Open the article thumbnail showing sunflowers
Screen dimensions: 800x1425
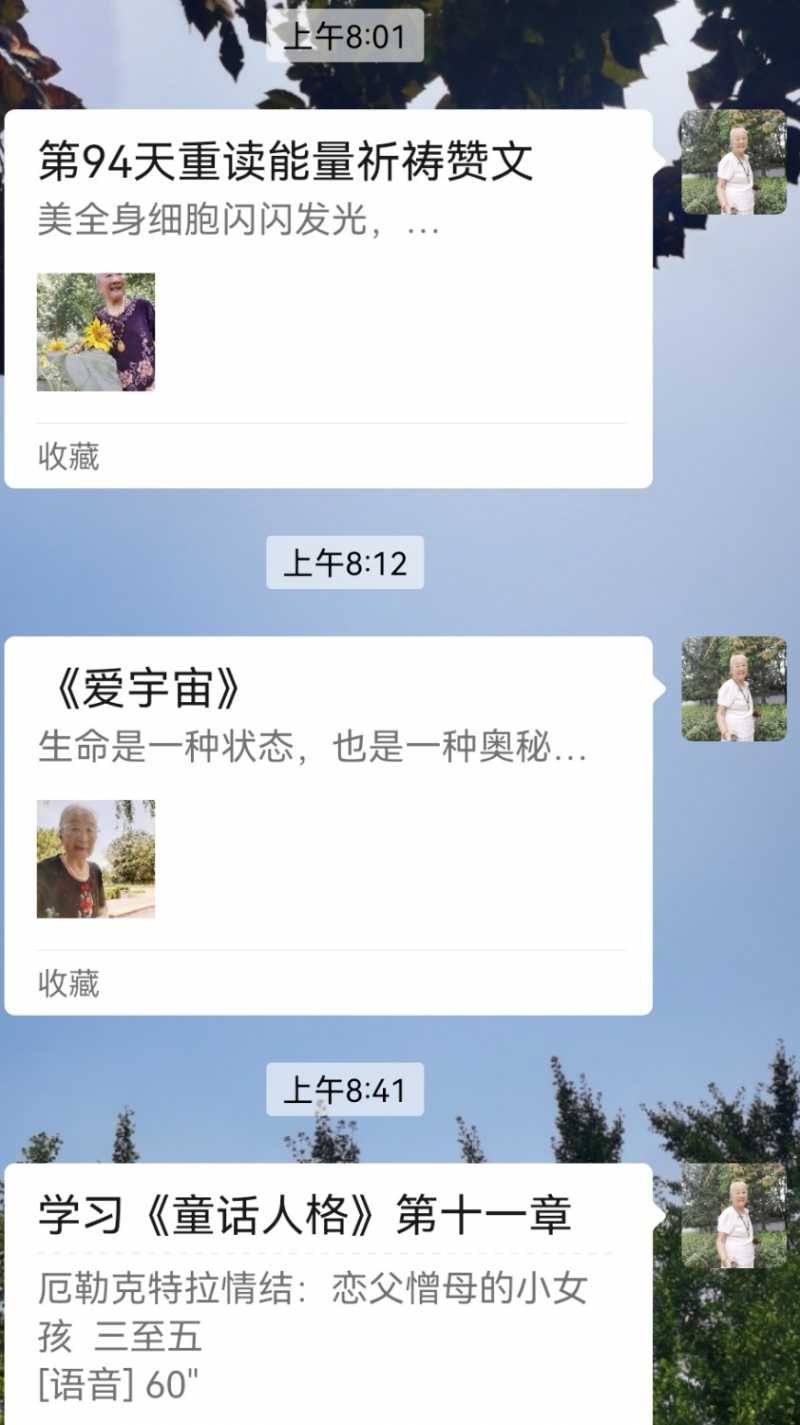[x=95, y=330]
